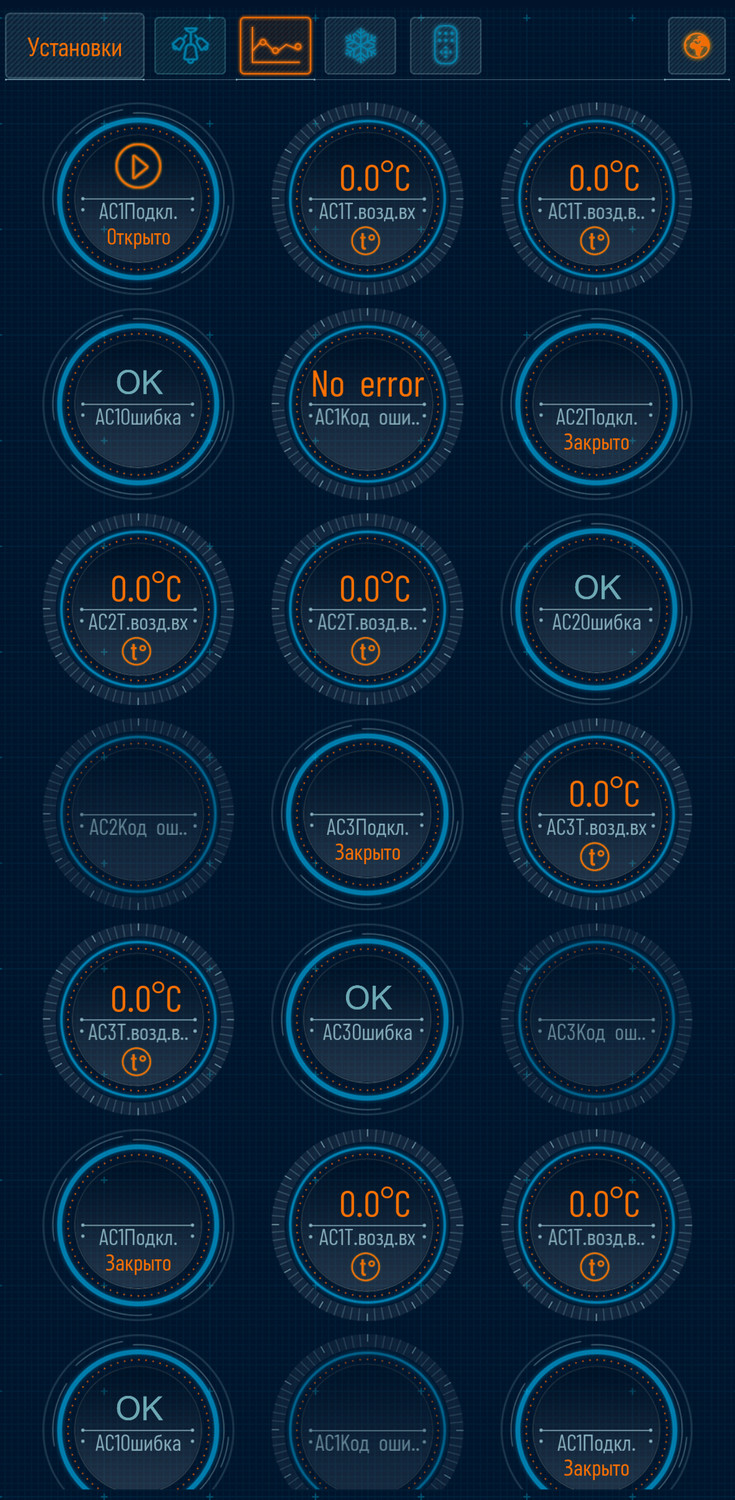Select the AC2Подкл. Закрыто widget
Screen dimensions: 735x1500
[x=597, y=400]
